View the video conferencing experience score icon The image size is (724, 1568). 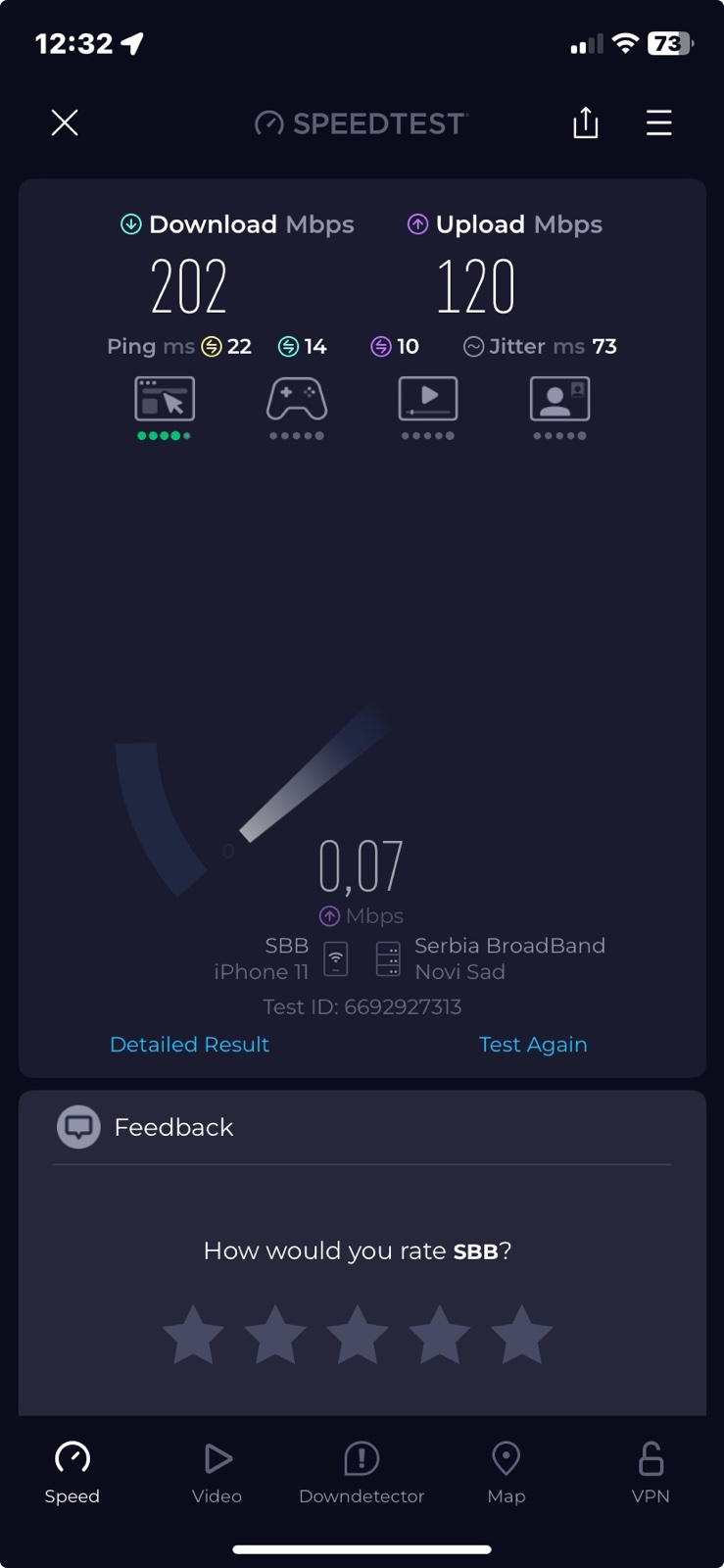559,400
